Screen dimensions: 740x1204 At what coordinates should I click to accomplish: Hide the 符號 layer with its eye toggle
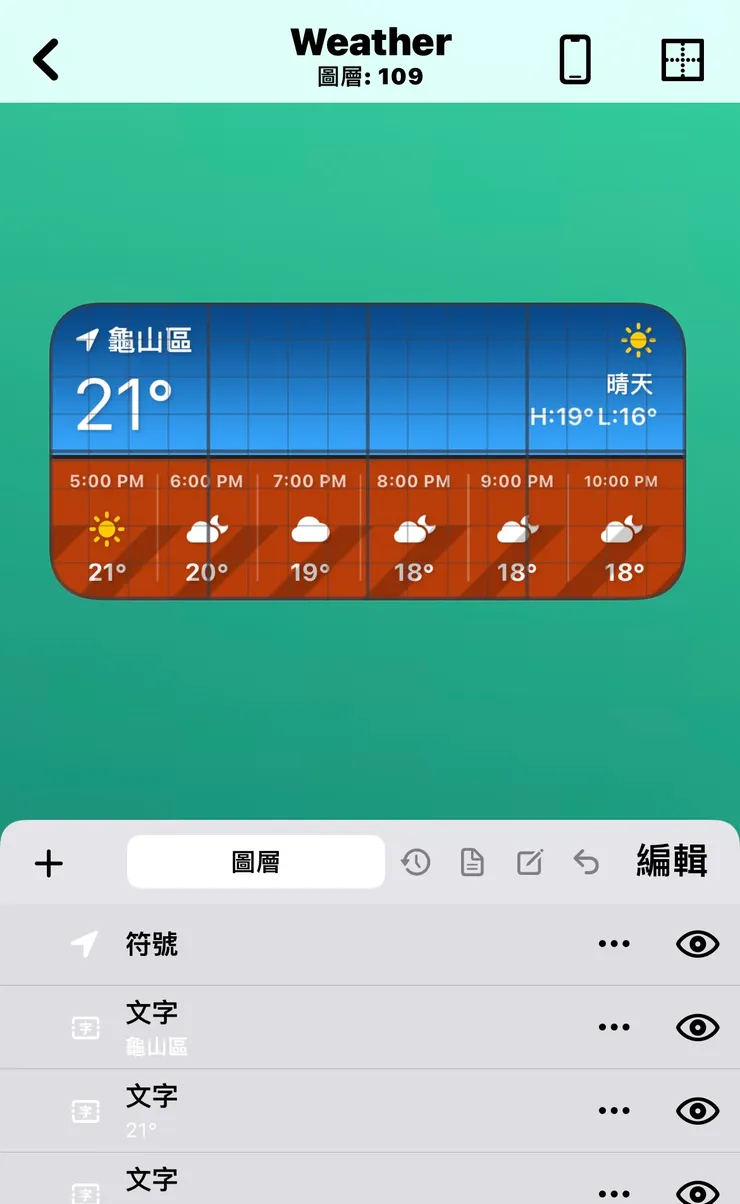pos(697,943)
